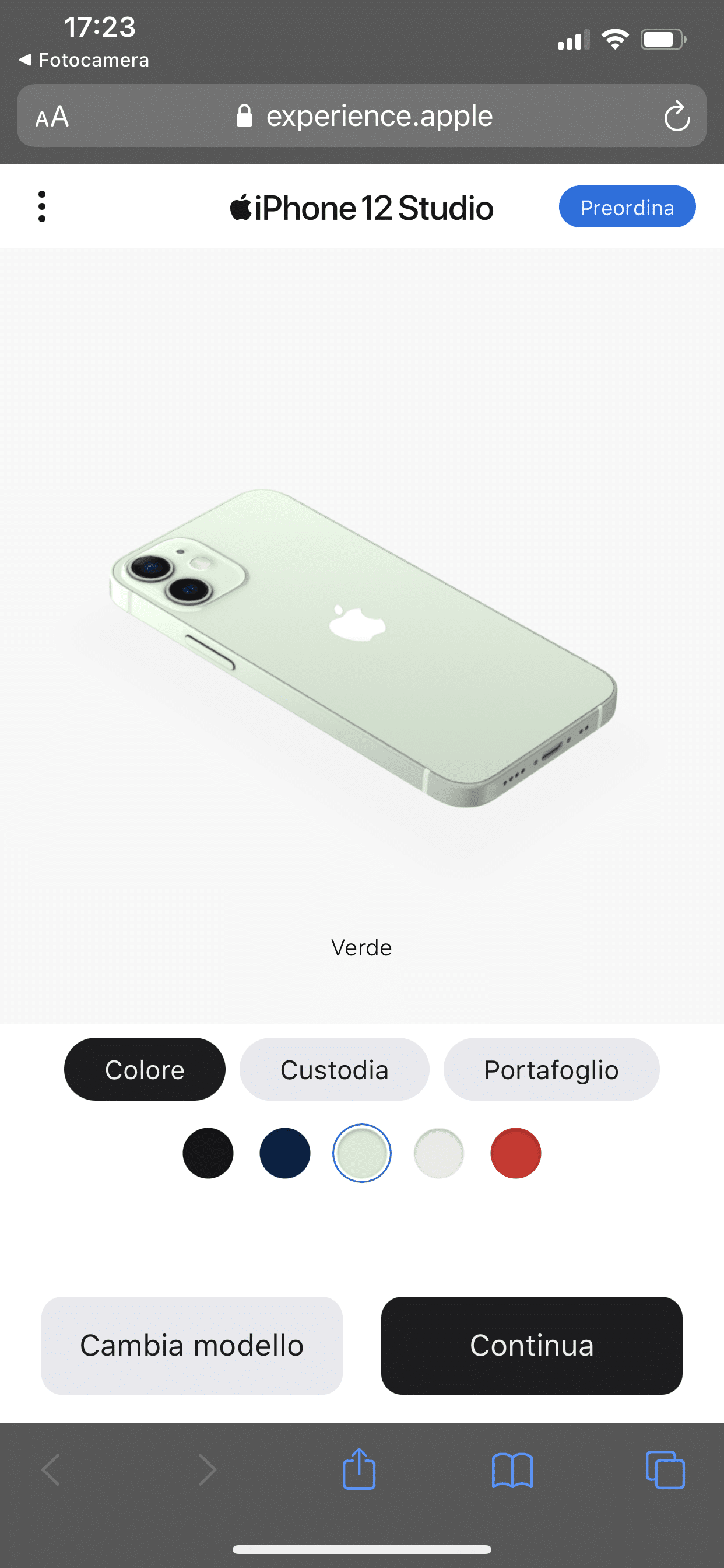The width and height of the screenshot is (724, 1568).
Task: Open the Safari tabs overview
Action: [665, 1470]
